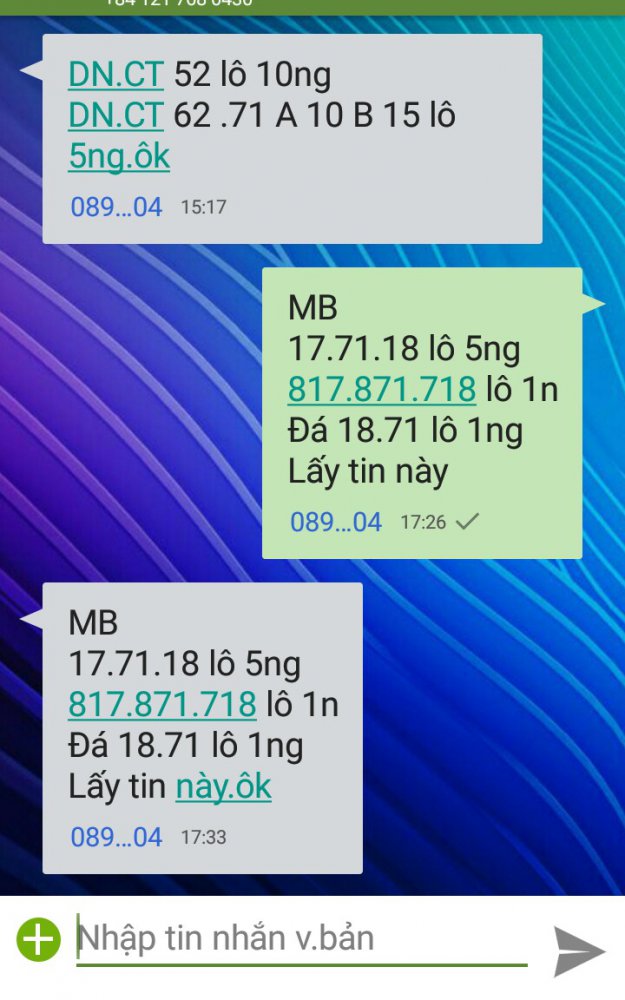625x1000 pixels.
Task: Open 817.871.718 link in the green bubble
Action: pos(381,389)
